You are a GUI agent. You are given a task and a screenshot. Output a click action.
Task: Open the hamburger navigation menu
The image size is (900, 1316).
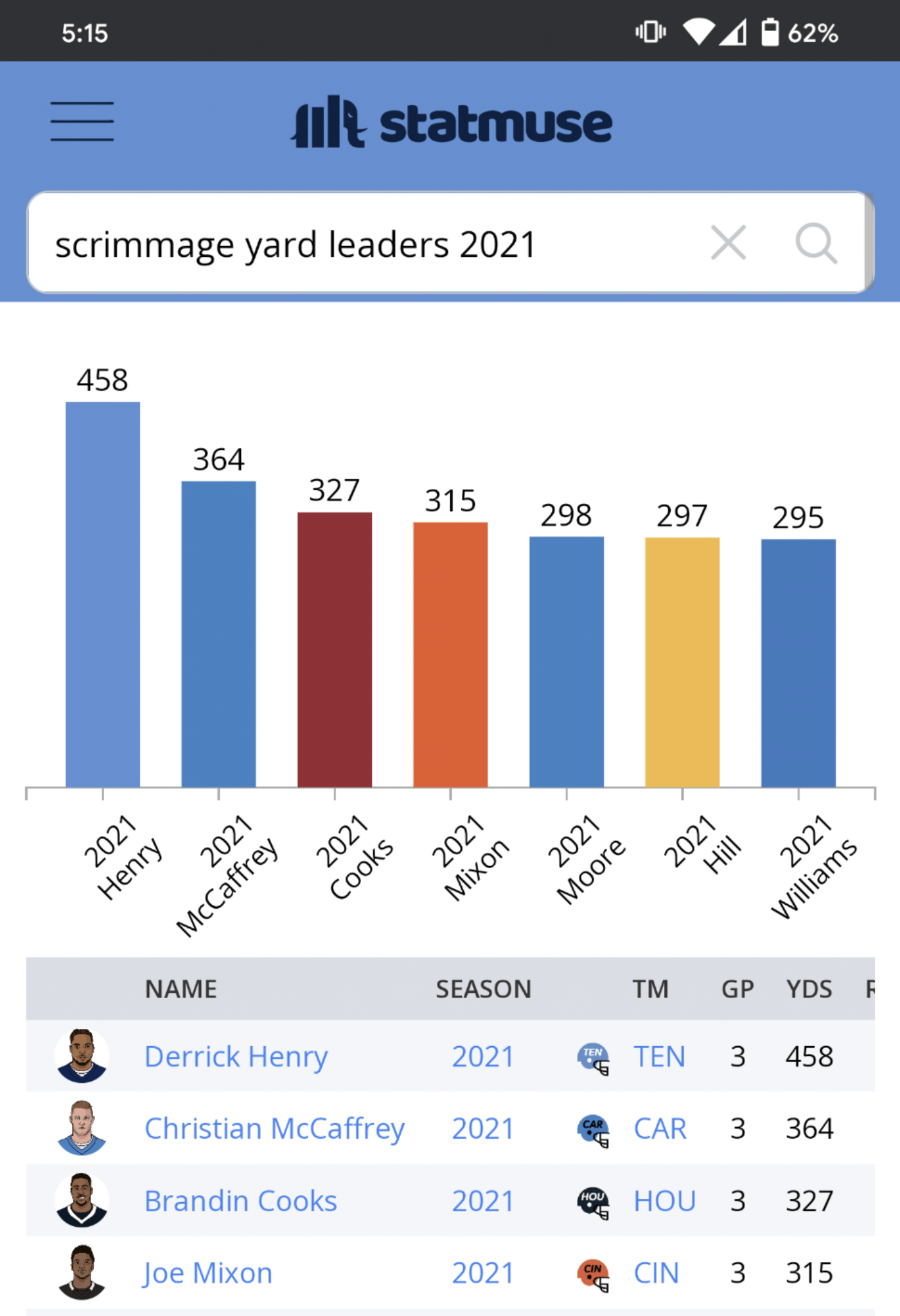(82, 121)
